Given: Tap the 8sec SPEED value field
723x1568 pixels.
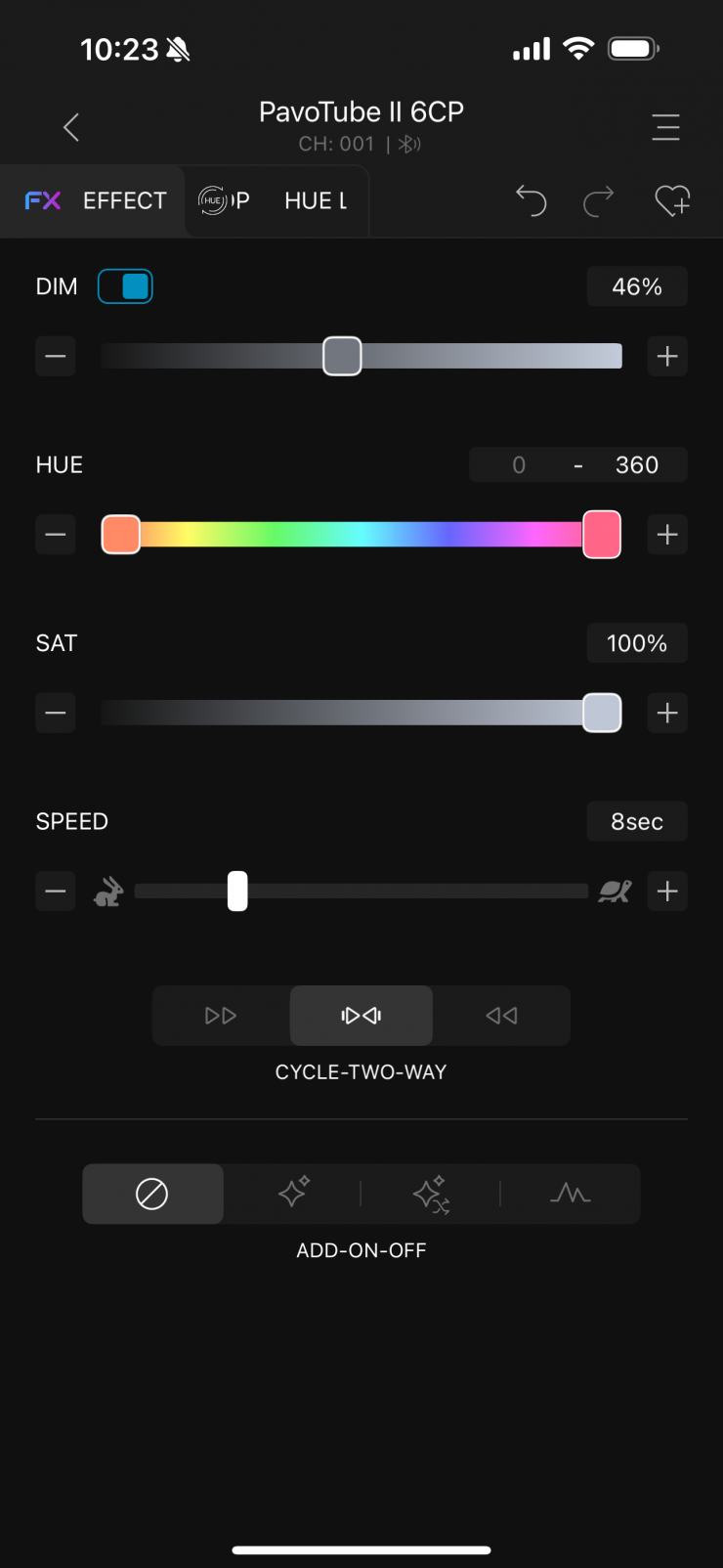Looking at the screenshot, I should [637, 822].
